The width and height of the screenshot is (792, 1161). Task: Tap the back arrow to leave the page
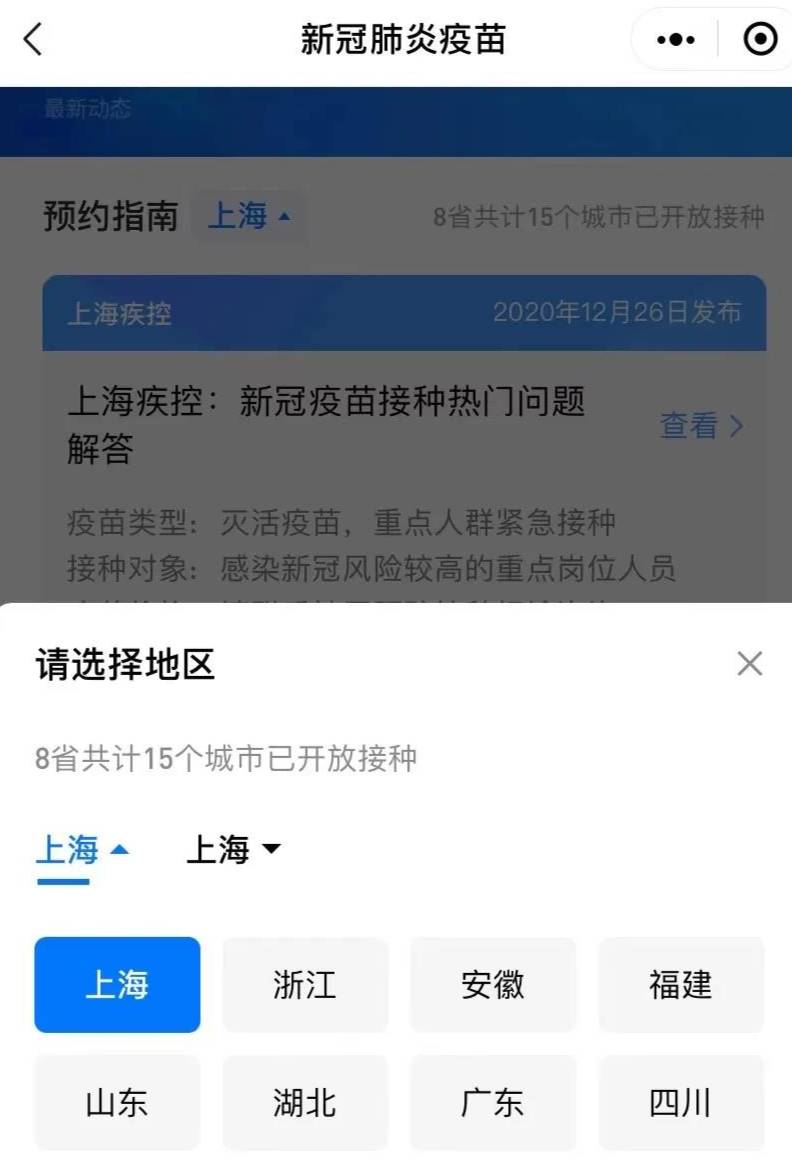30,40
